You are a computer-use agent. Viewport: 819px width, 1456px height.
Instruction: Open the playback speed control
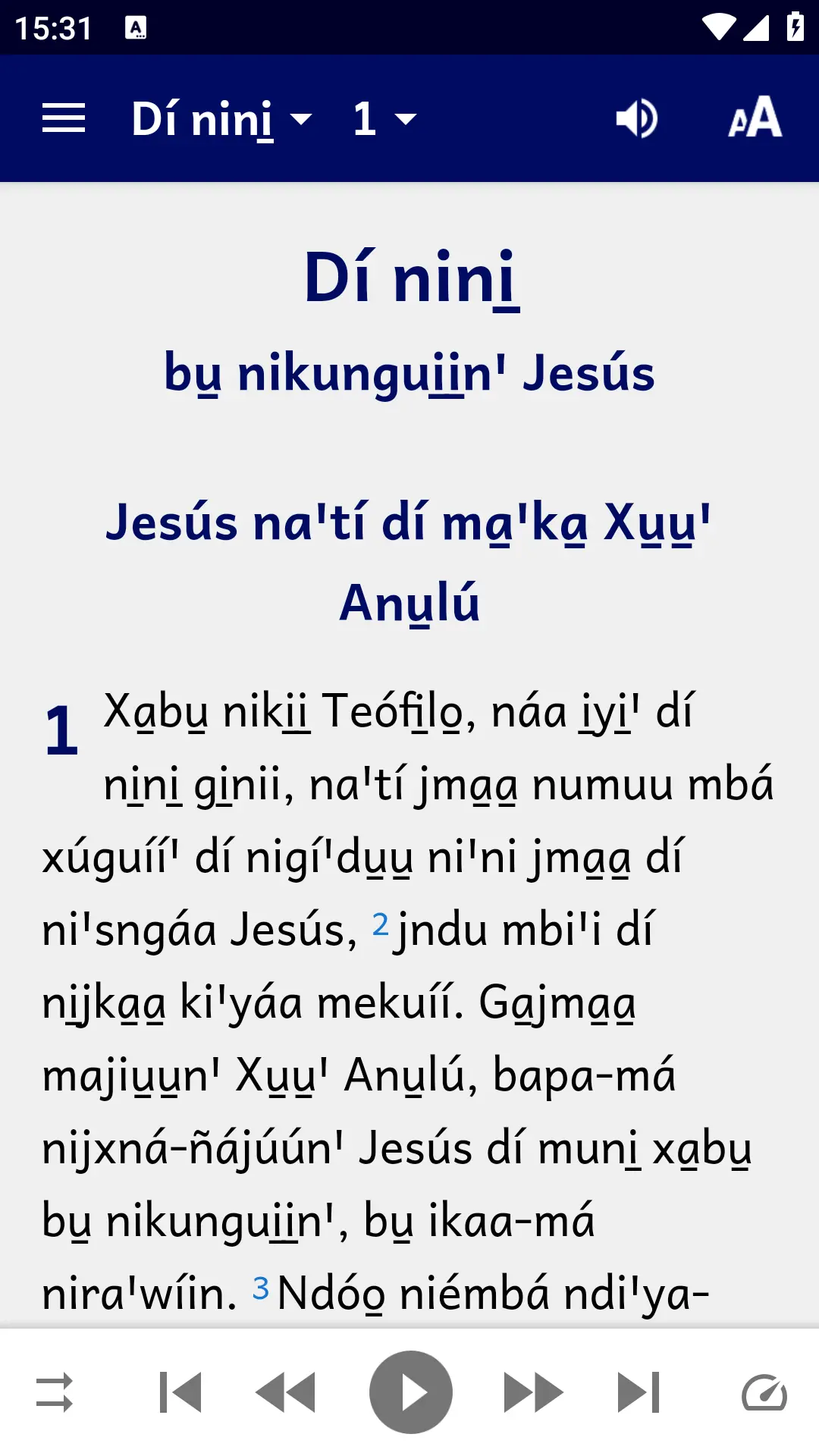click(764, 1392)
